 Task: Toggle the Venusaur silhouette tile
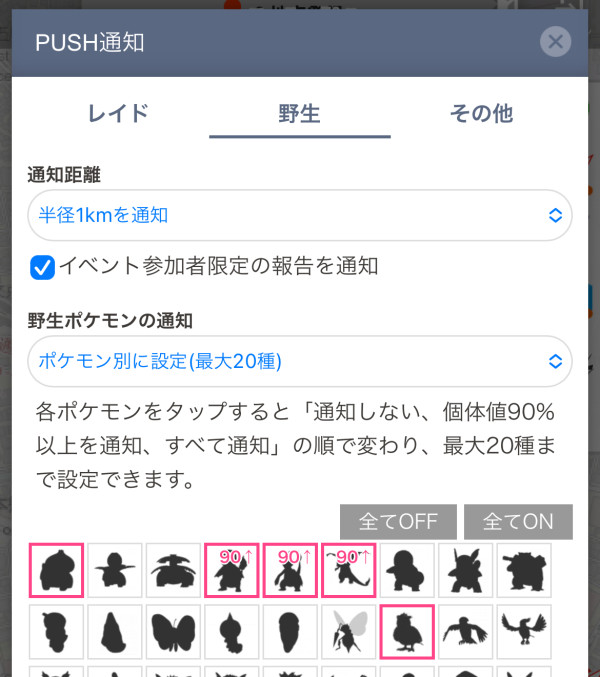tap(173, 570)
